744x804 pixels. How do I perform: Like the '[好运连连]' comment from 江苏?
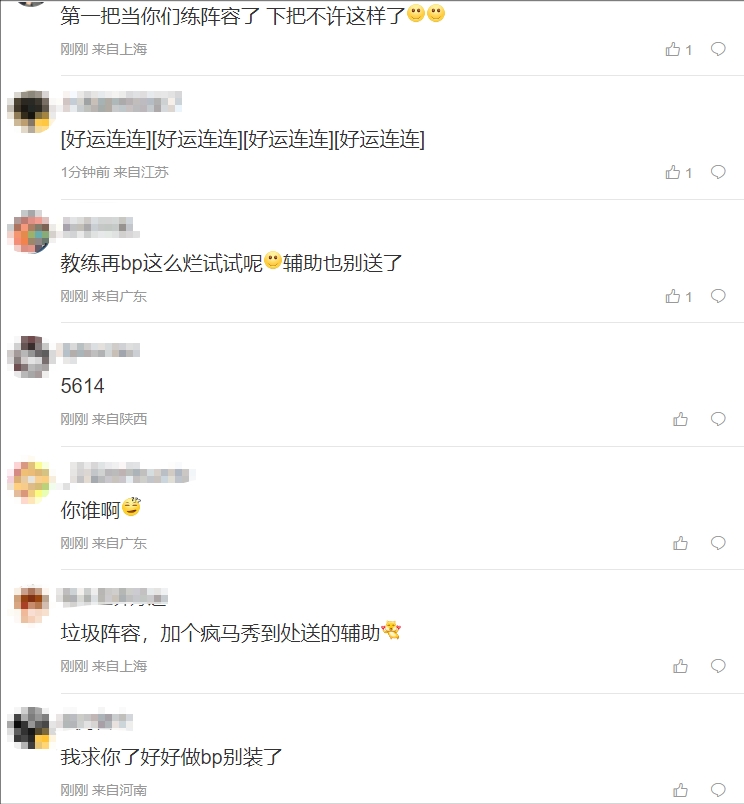point(673,172)
